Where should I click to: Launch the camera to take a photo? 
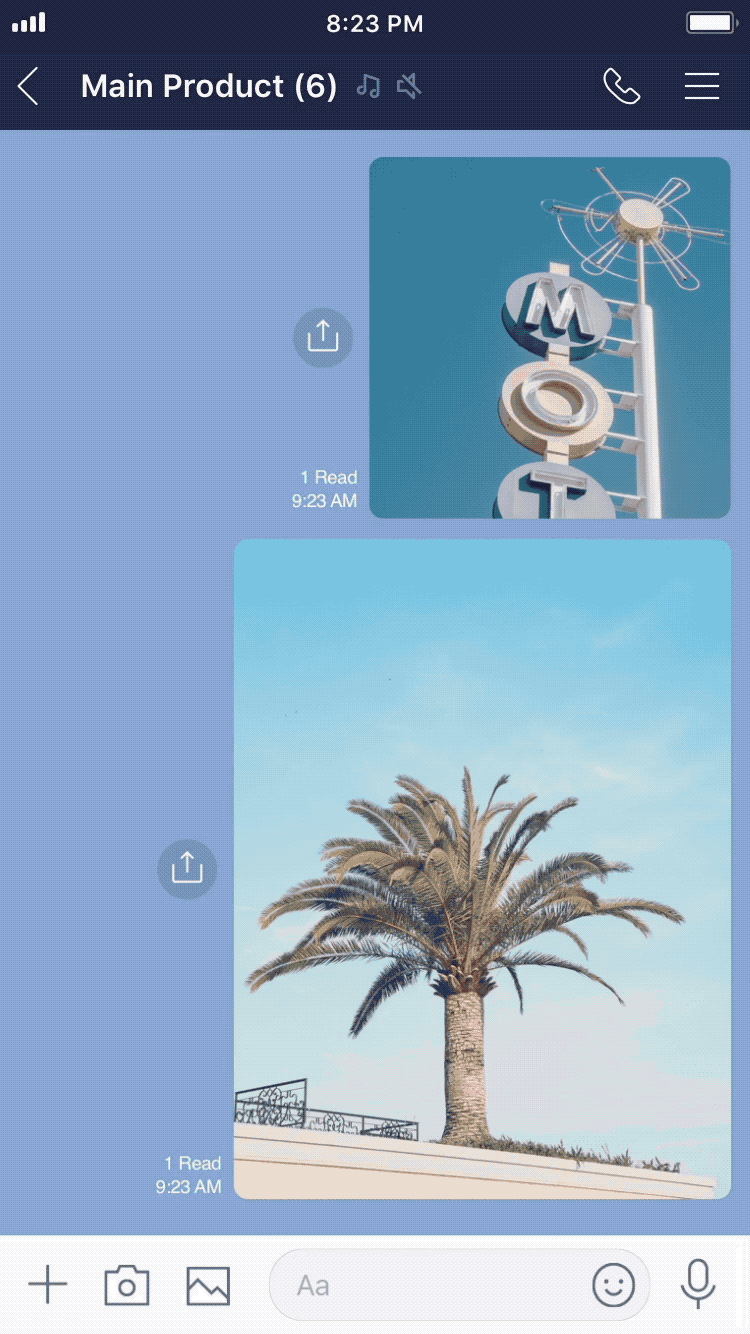point(127,1285)
